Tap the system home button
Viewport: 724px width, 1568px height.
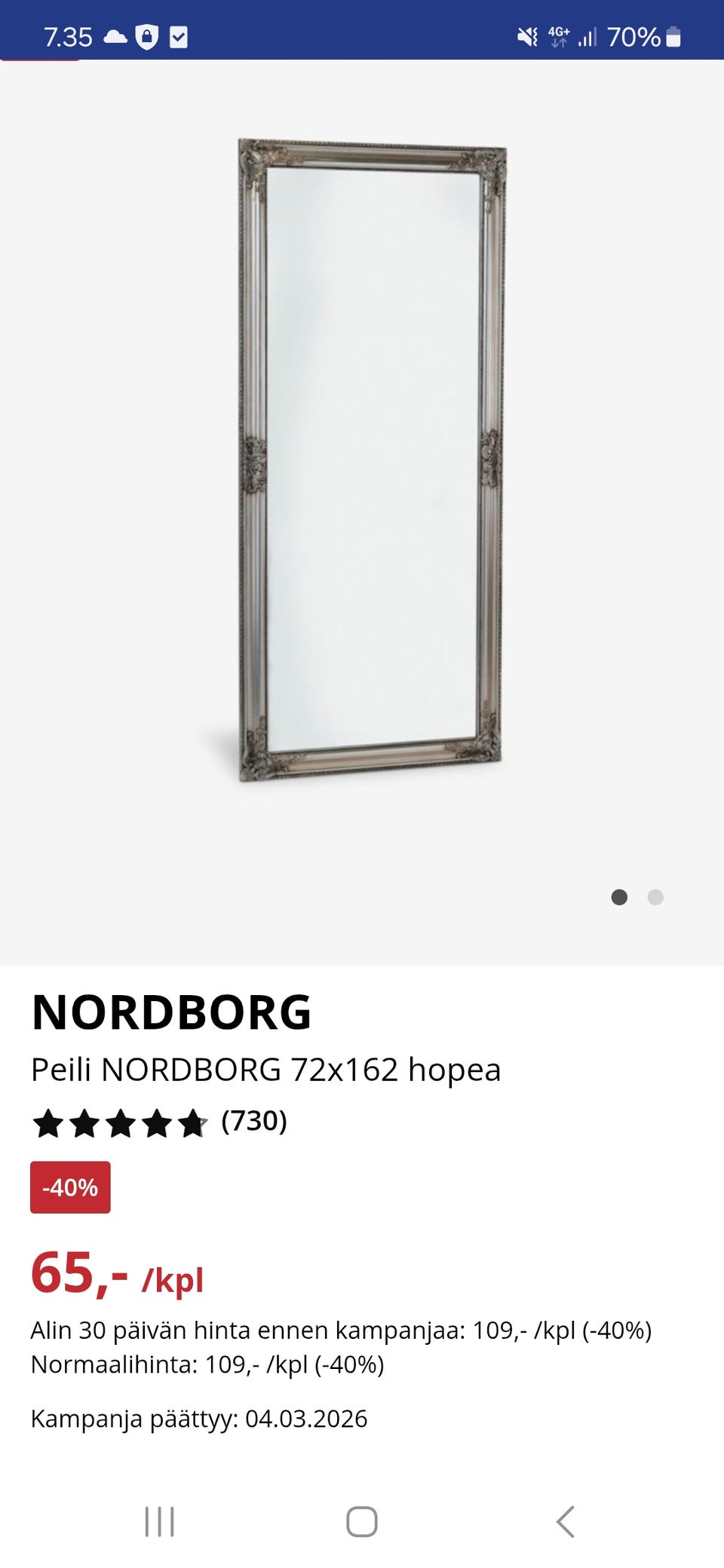coord(362,1521)
